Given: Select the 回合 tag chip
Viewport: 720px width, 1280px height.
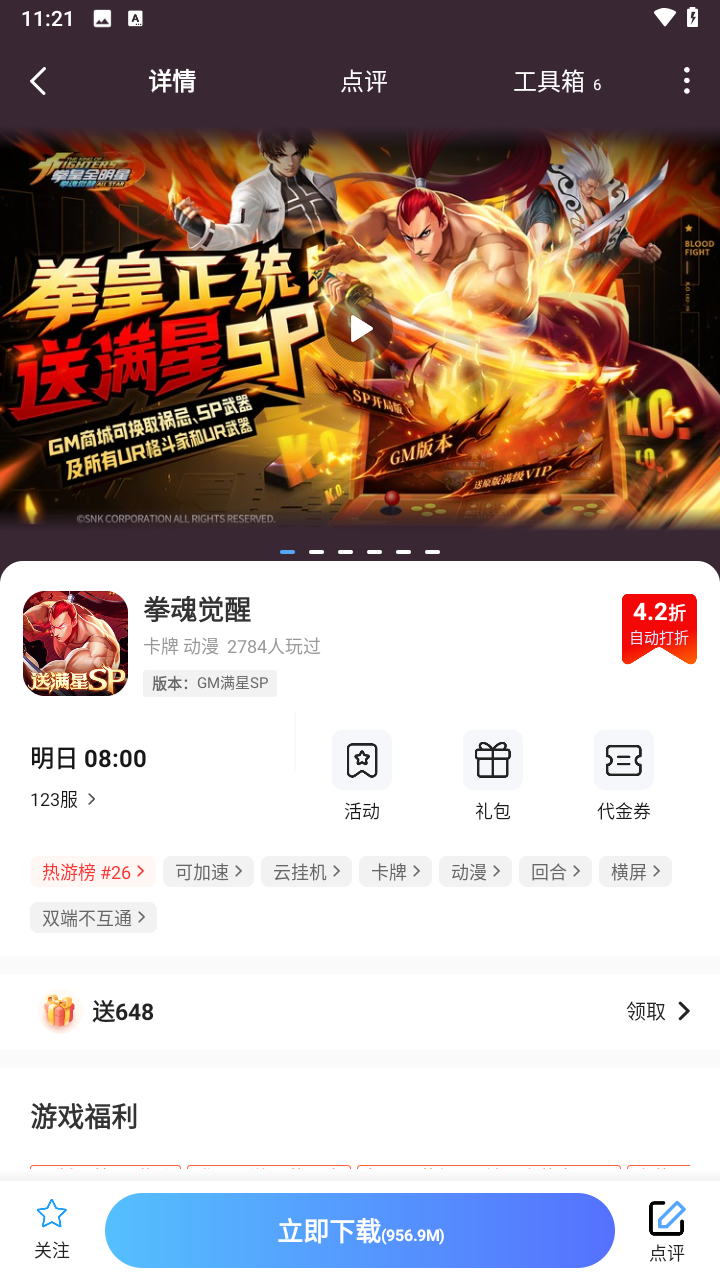Looking at the screenshot, I should 555,872.
